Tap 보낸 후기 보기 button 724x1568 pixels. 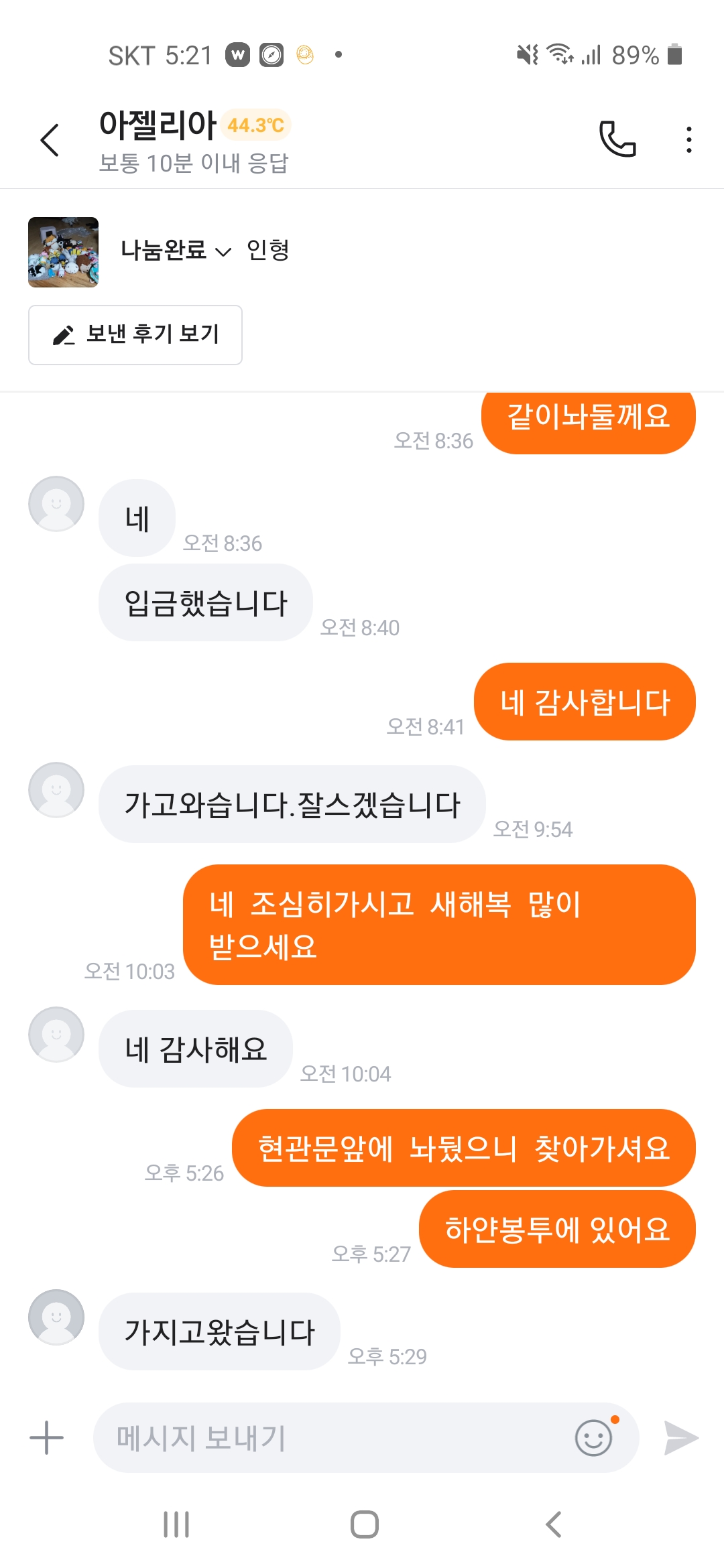[x=135, y=334]
